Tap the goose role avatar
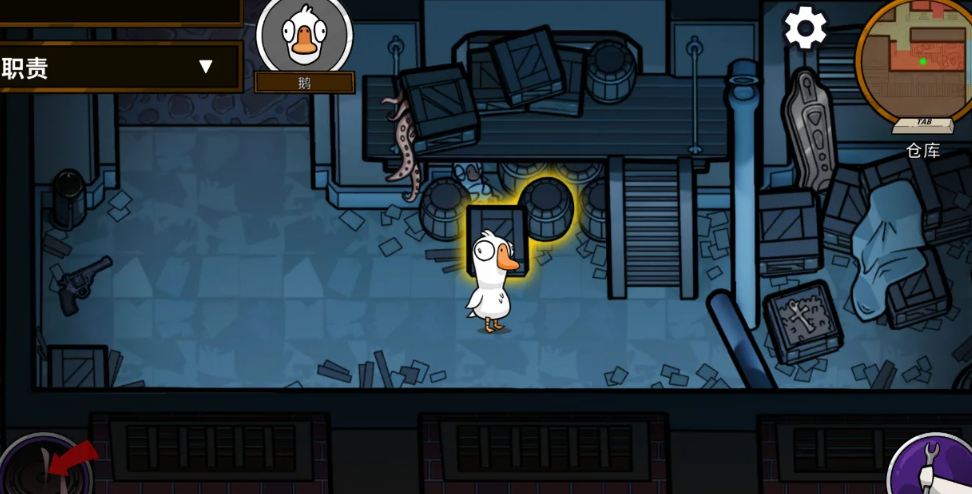 pyautogui.click(x=304, y=35)
